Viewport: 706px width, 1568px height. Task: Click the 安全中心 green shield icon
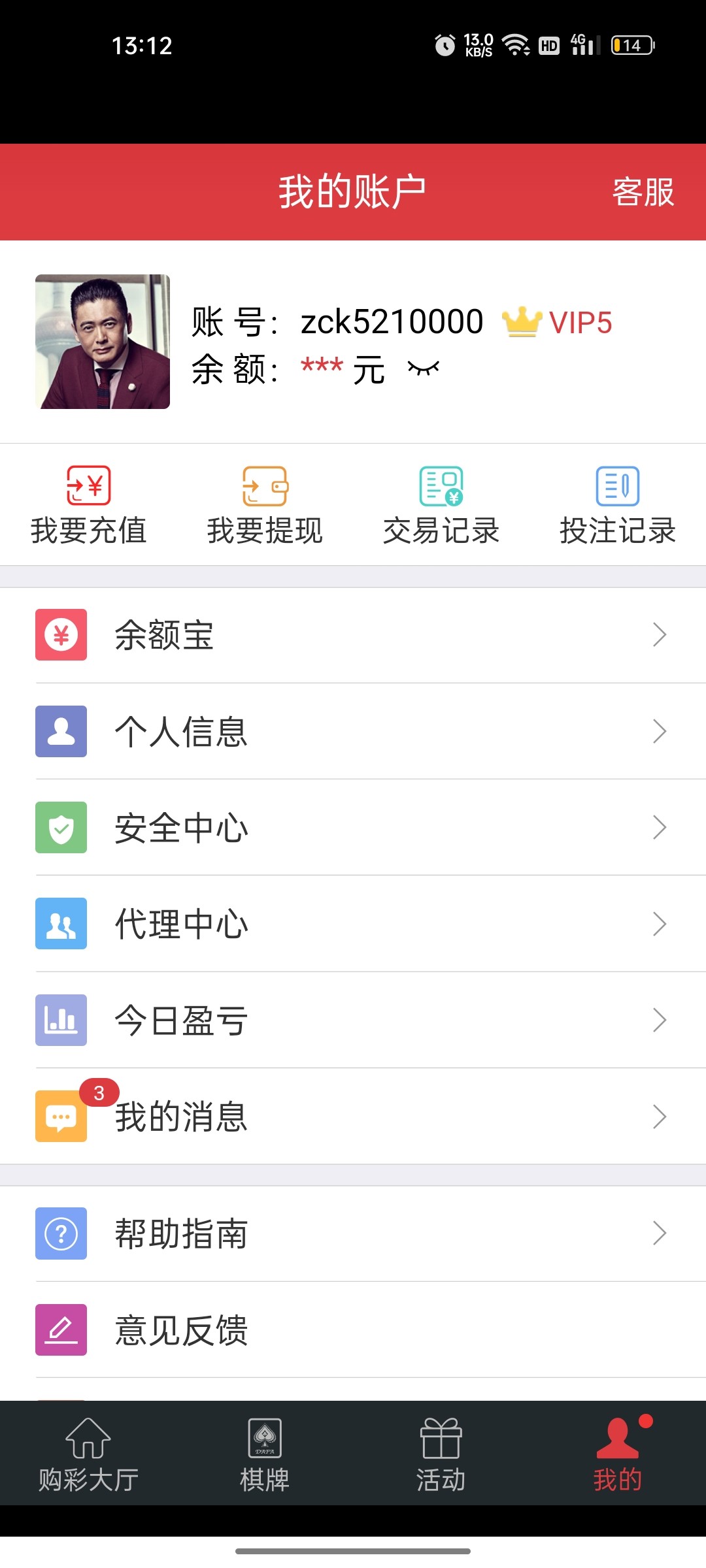(x=61, y=828)
